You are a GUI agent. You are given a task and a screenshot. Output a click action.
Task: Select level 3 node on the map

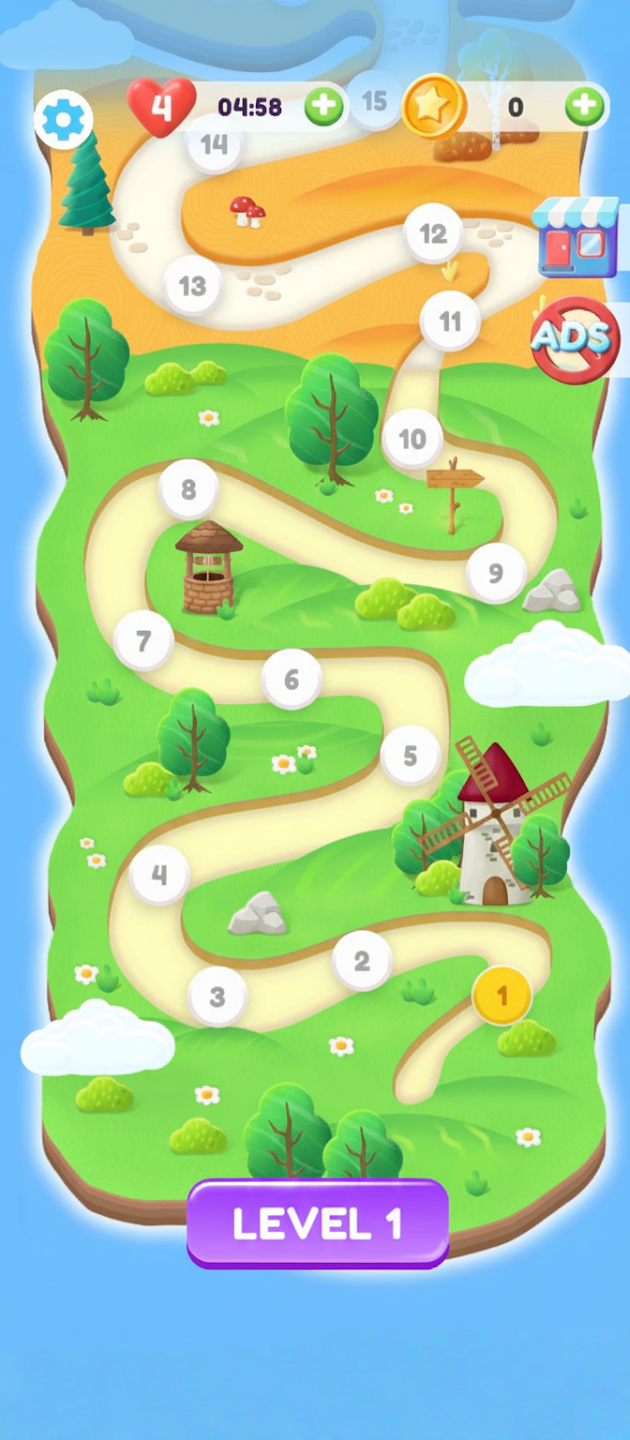point(217,996)
